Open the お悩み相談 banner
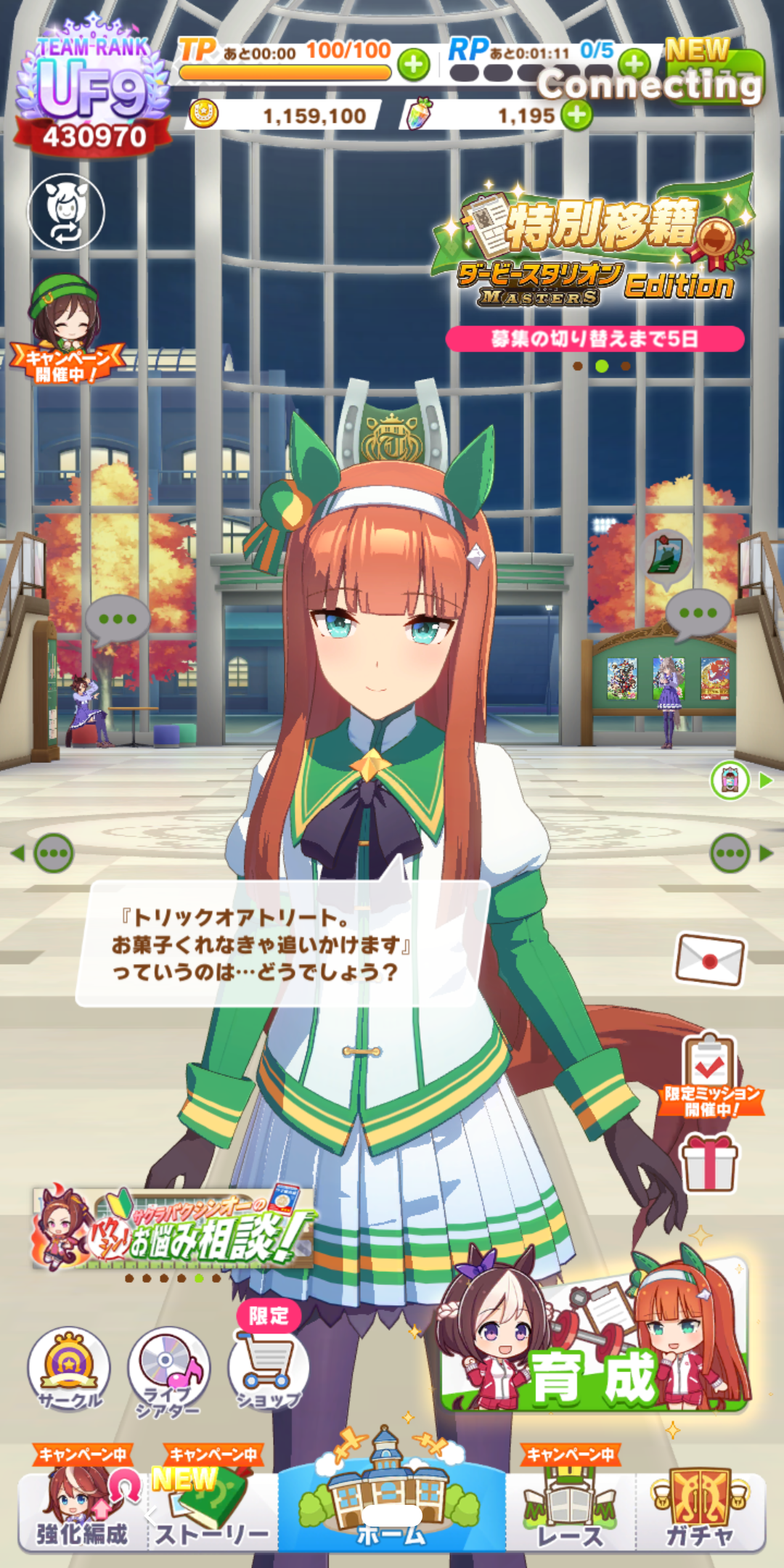 tap(174, 1230)
